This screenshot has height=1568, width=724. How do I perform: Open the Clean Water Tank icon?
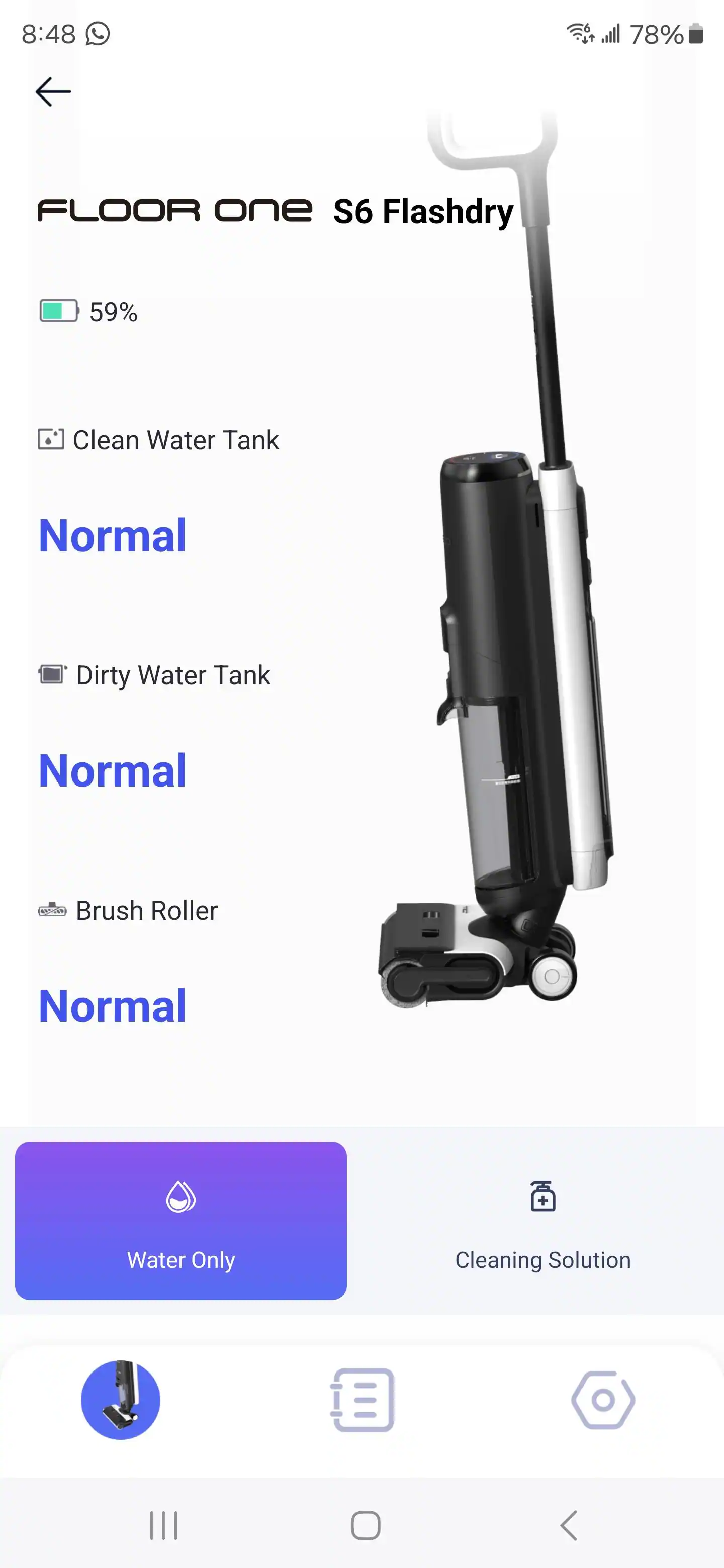(x=52, y=439)
